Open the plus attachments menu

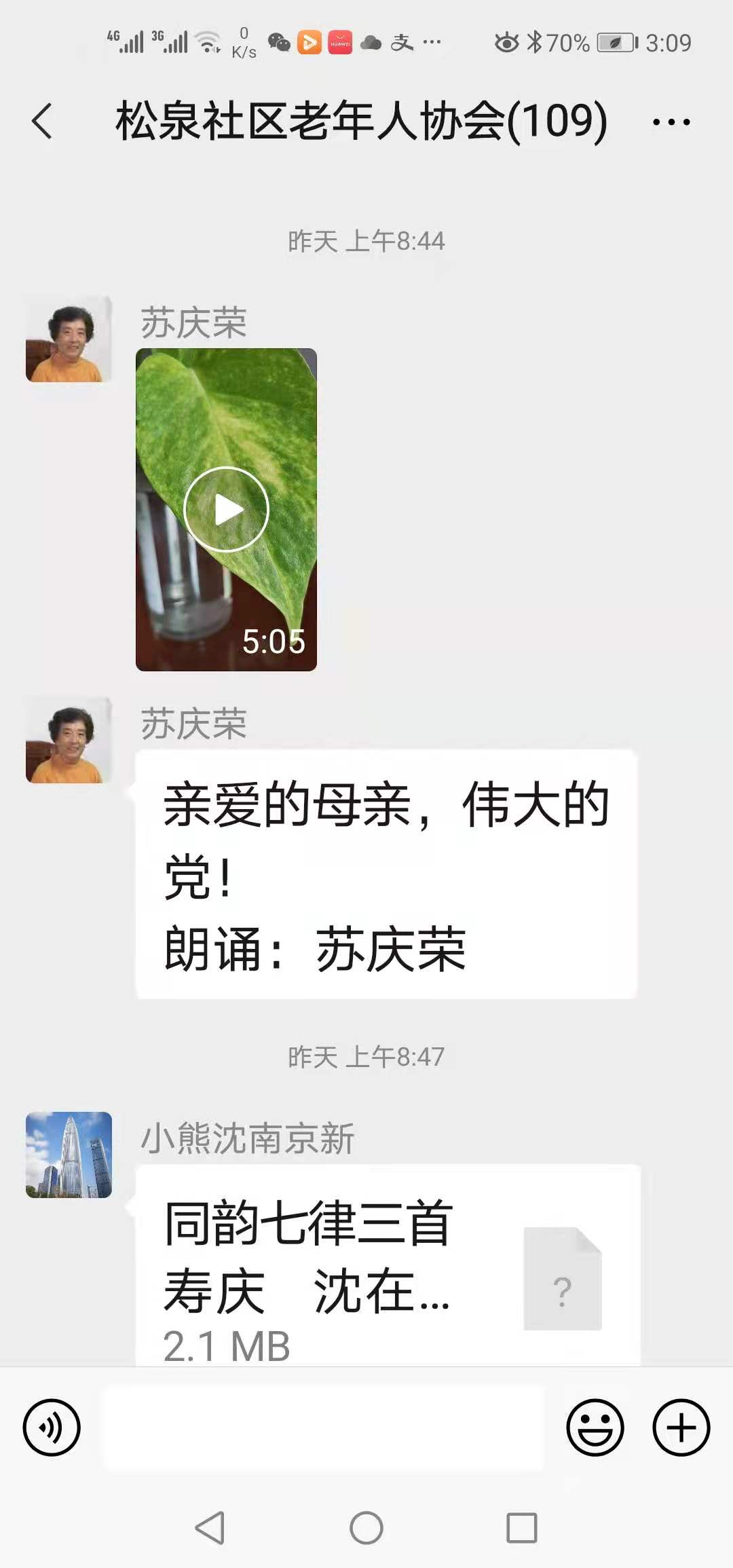681,1427
